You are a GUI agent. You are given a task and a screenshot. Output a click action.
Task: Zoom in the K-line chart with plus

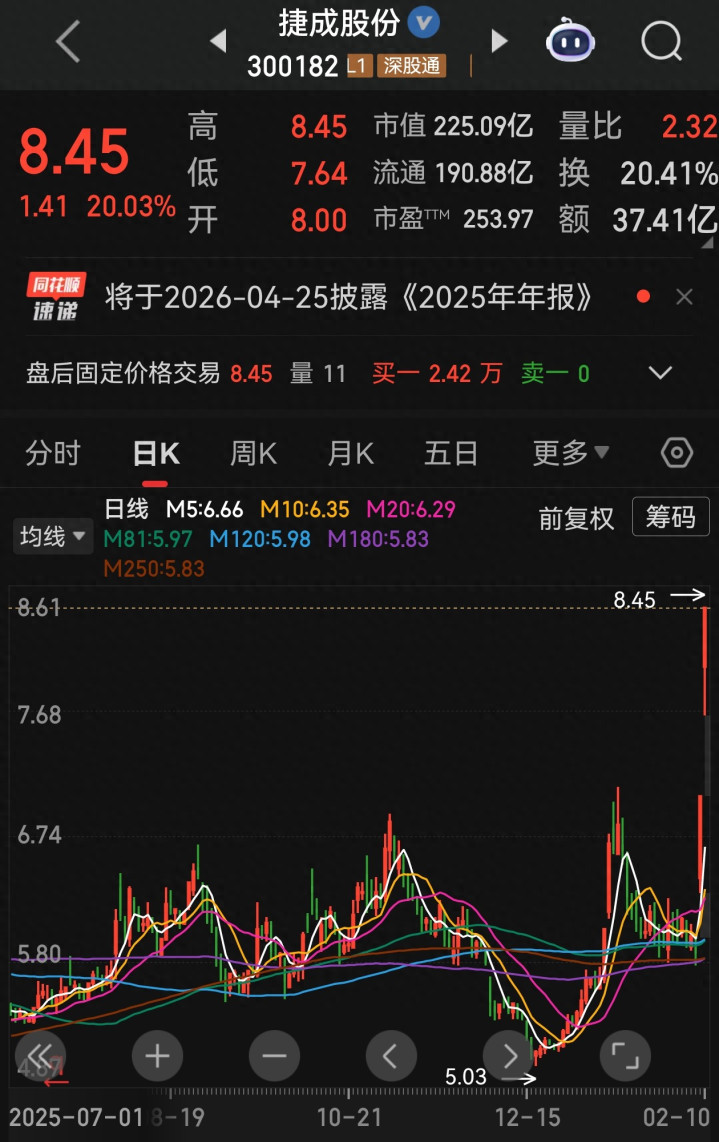click(157, 1055)
